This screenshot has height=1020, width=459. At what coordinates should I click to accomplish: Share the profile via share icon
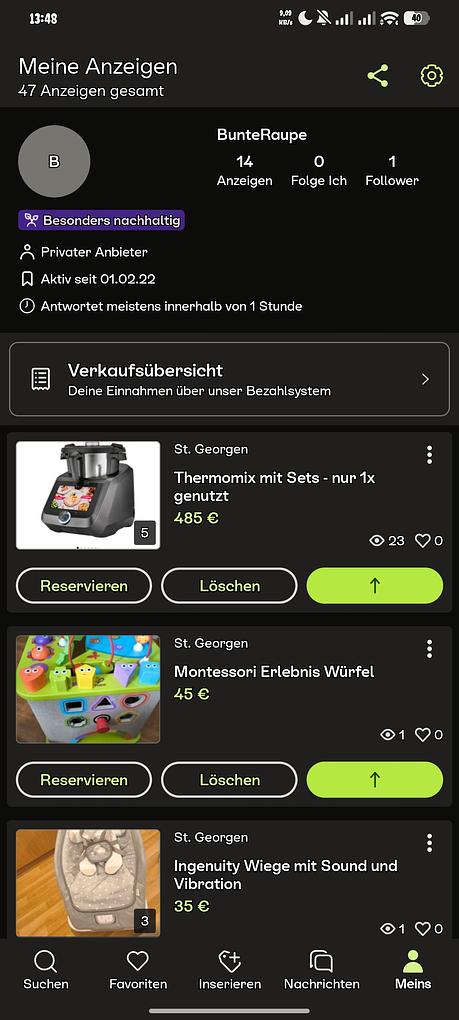pos(378,76)
